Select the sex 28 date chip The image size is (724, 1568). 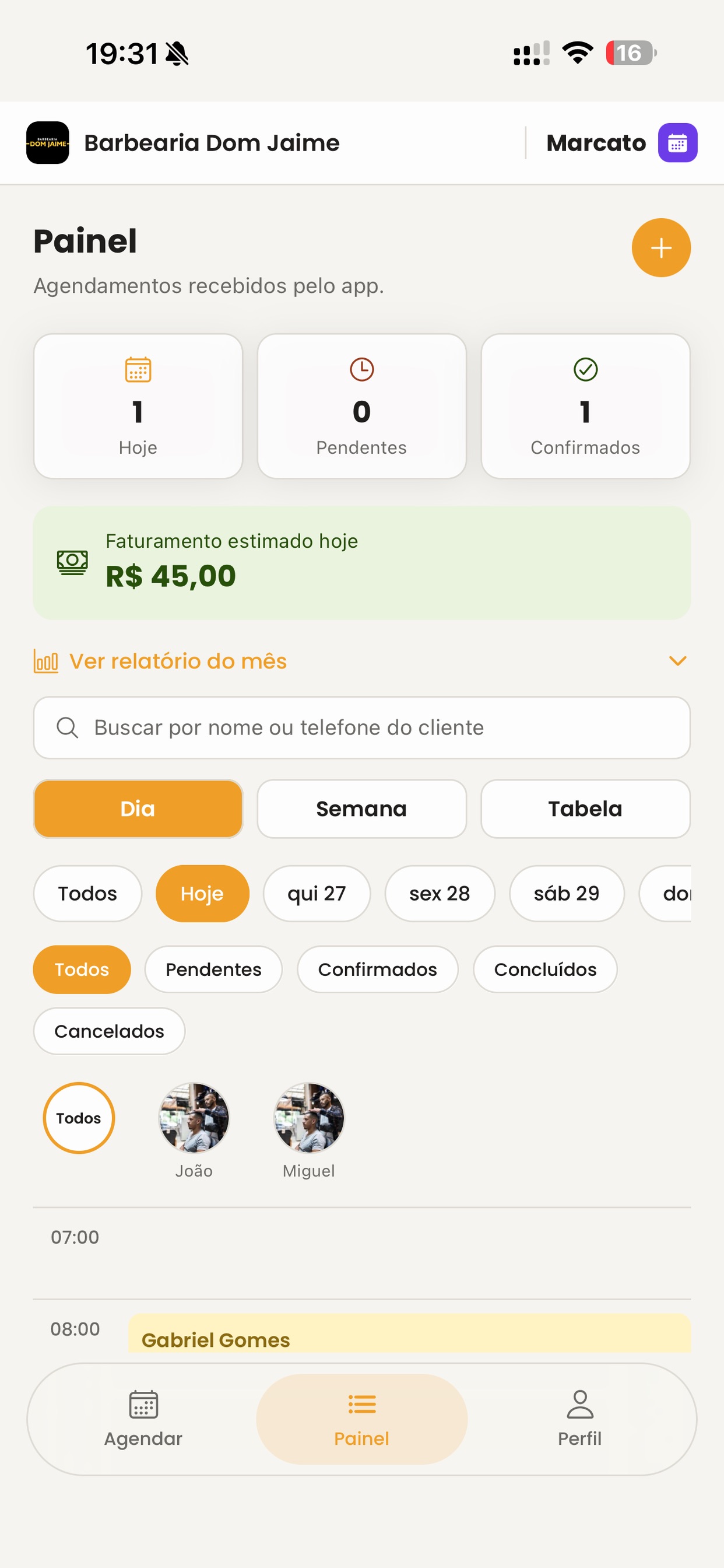pos(440,894)
